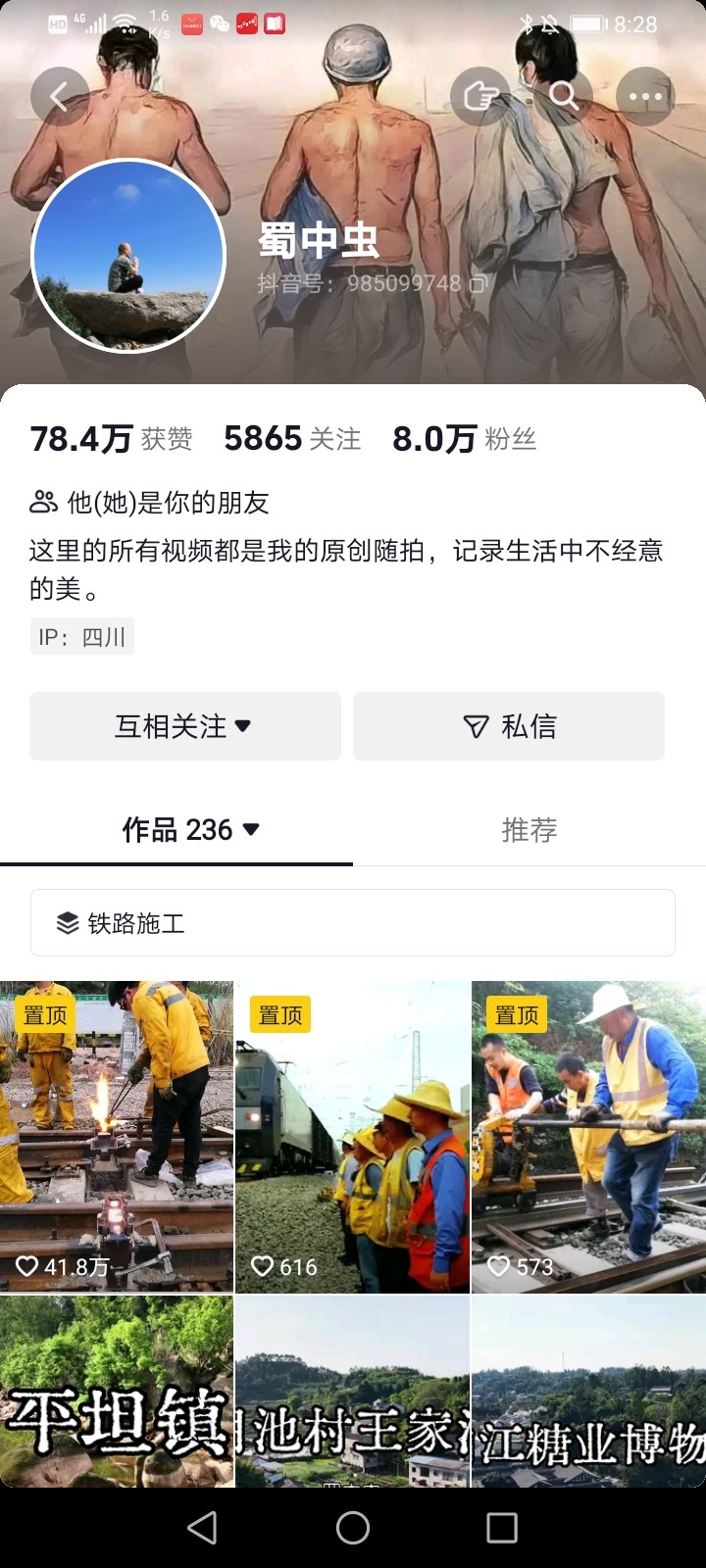Send a 私信 private message
This screenshot has height=1568, width=706.
coord(508,726)
